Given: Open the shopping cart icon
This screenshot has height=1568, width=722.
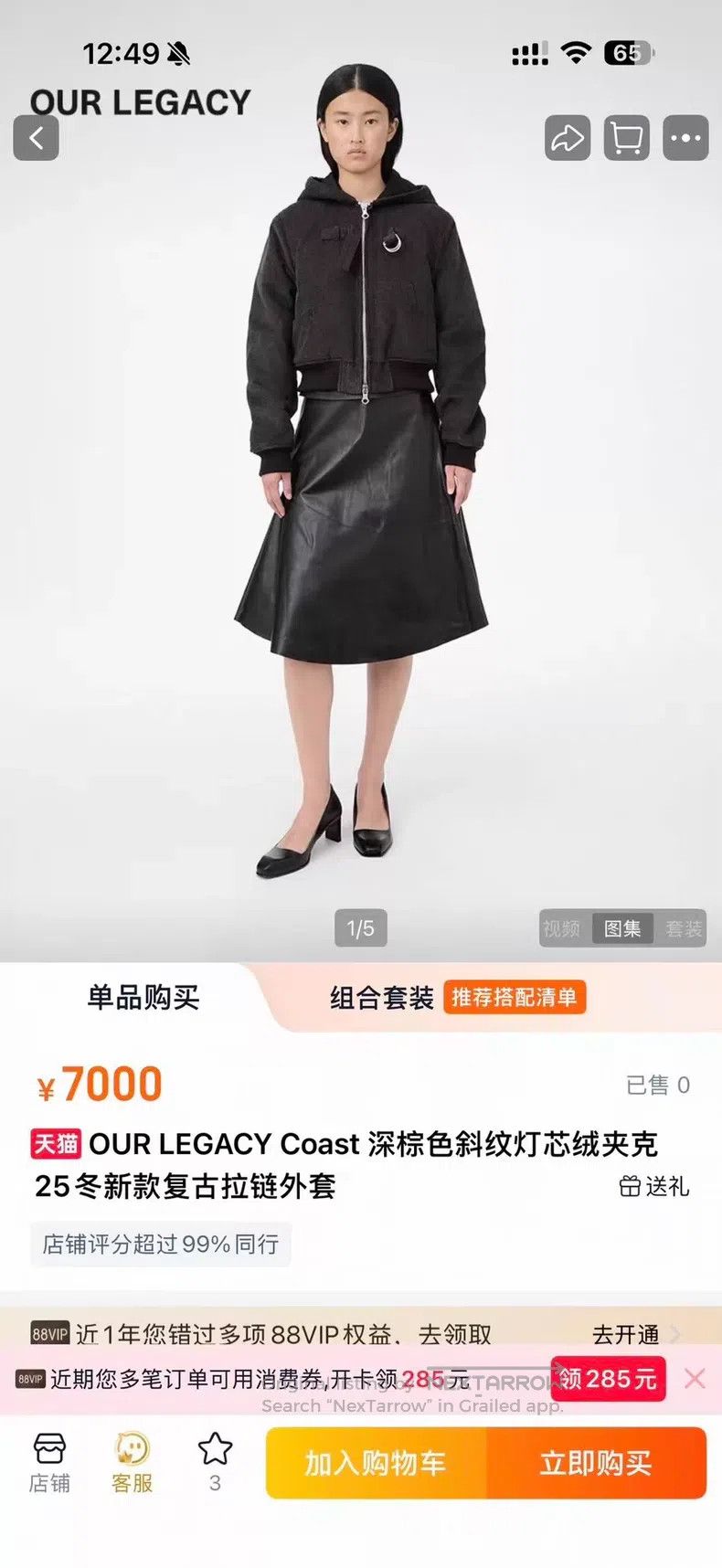Looking at the screenshot, I should tap(626, 139).
